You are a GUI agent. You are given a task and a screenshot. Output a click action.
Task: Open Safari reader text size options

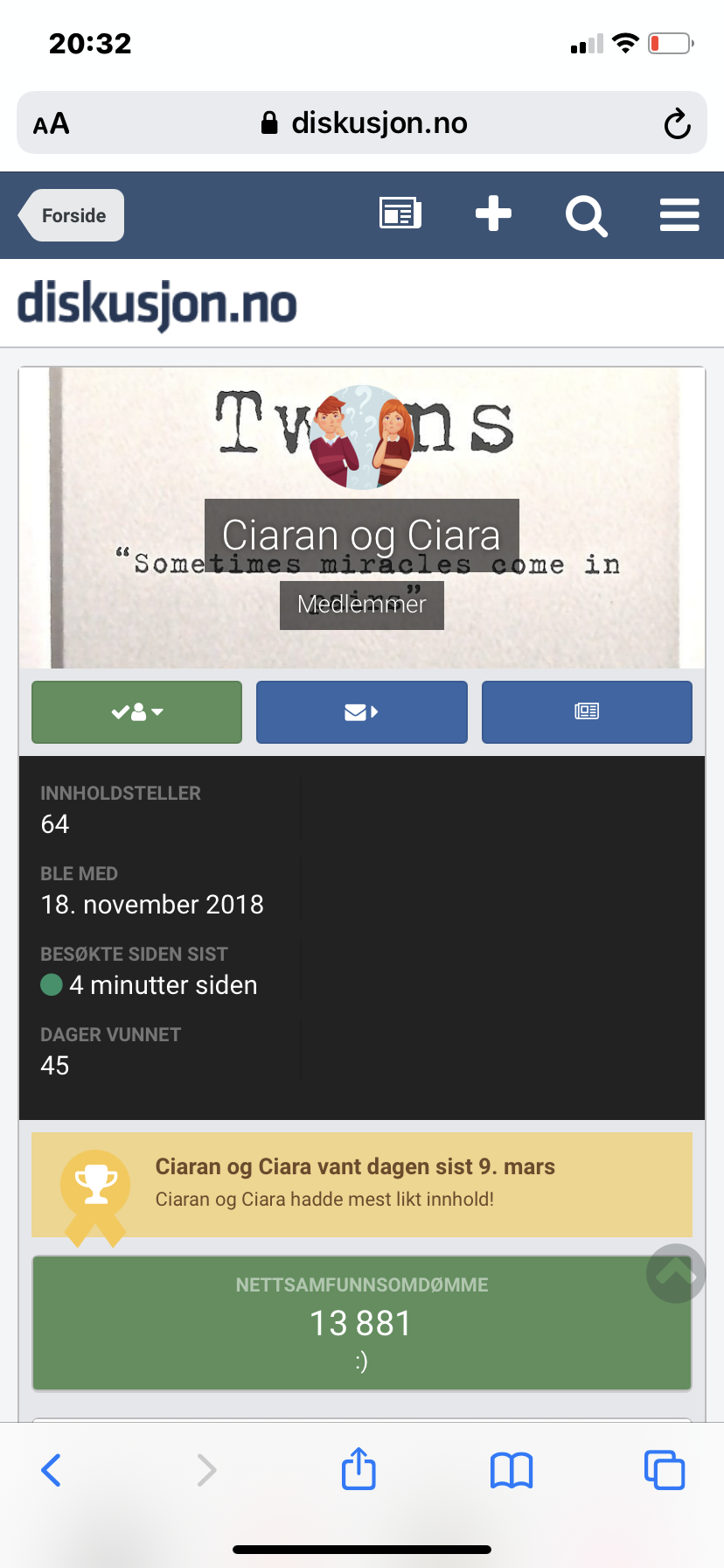pyautogui.click(x=52, y=123)
